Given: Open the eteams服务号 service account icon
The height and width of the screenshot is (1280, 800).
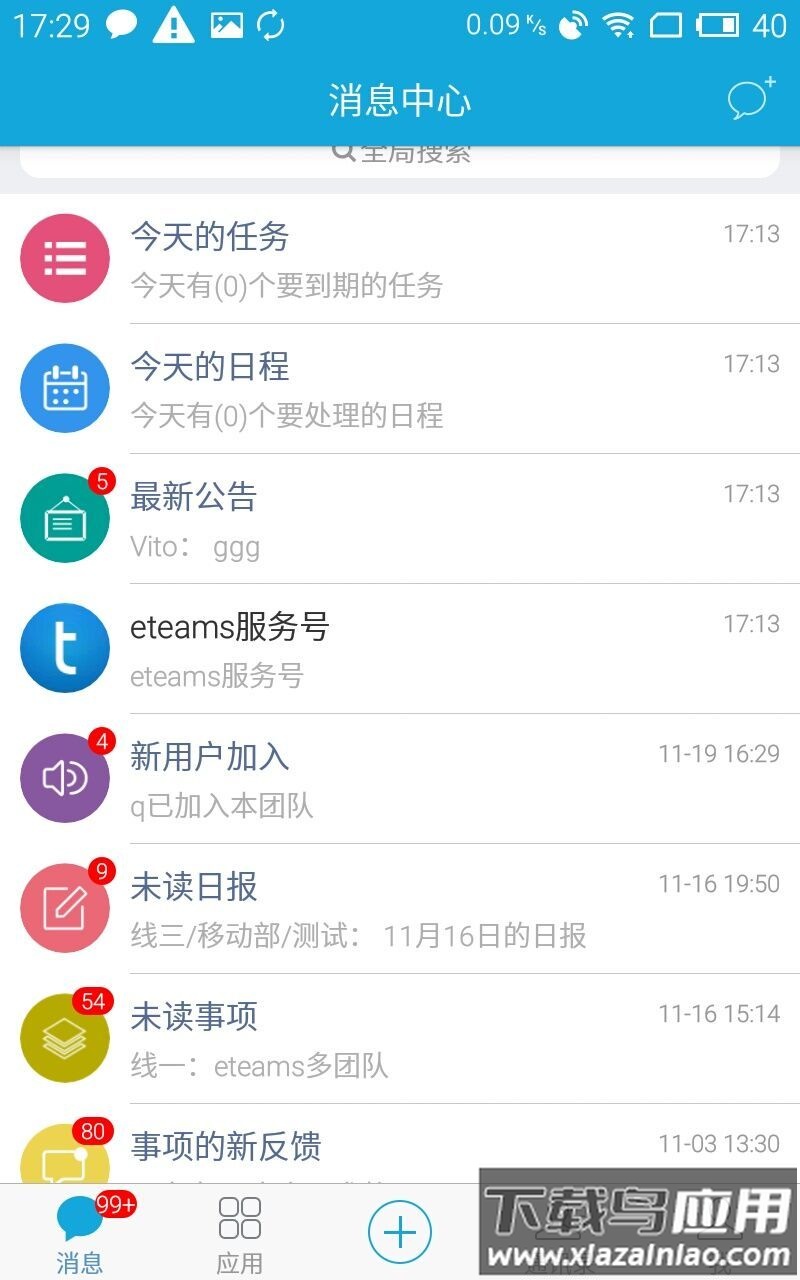Looking at the screenshot, I should [x=65, y=648].
